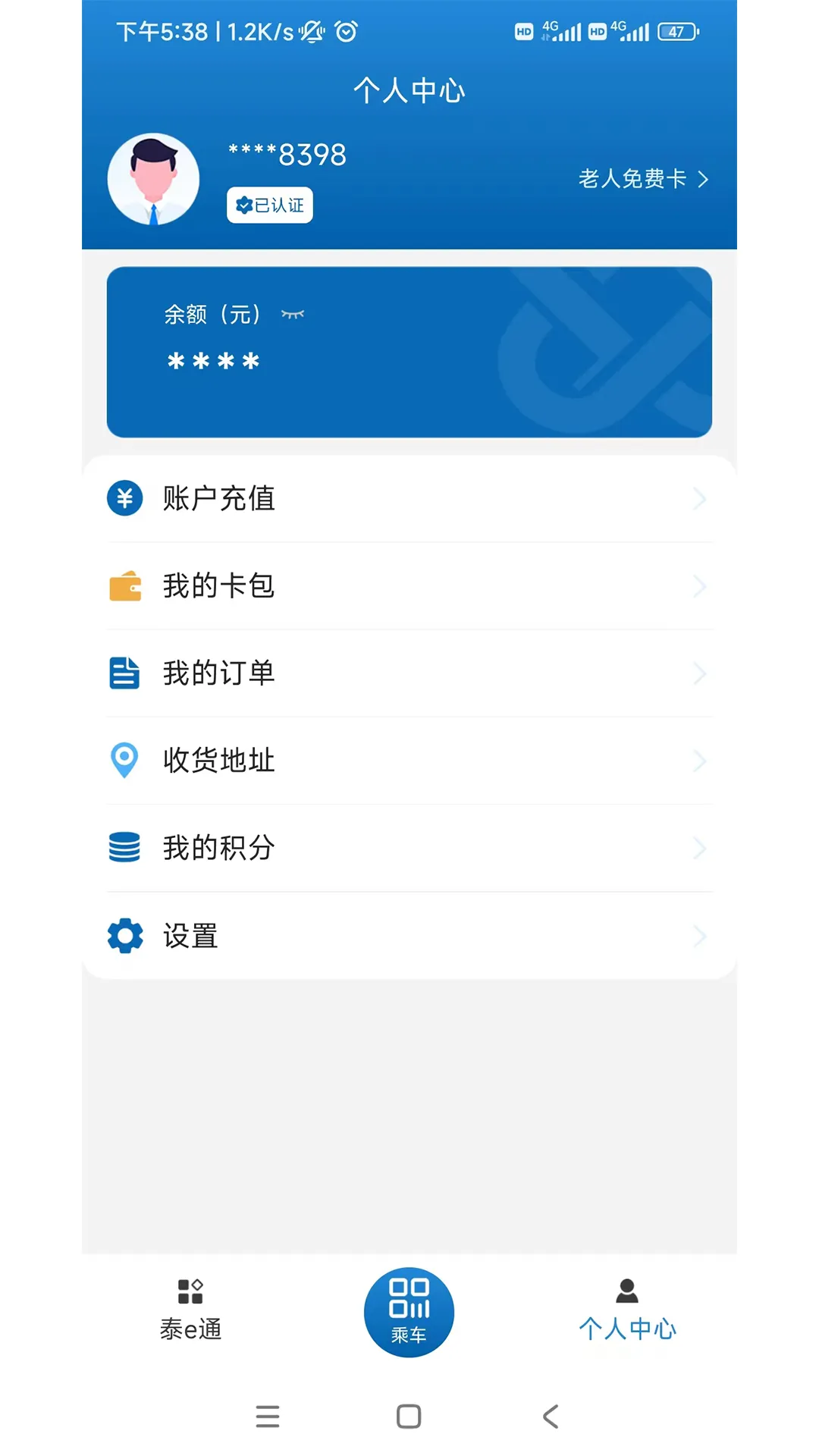Open the 设置 gear icon
Image resolution: width=819 pixels, height=1456 pixels.
(x=125, y=935)
